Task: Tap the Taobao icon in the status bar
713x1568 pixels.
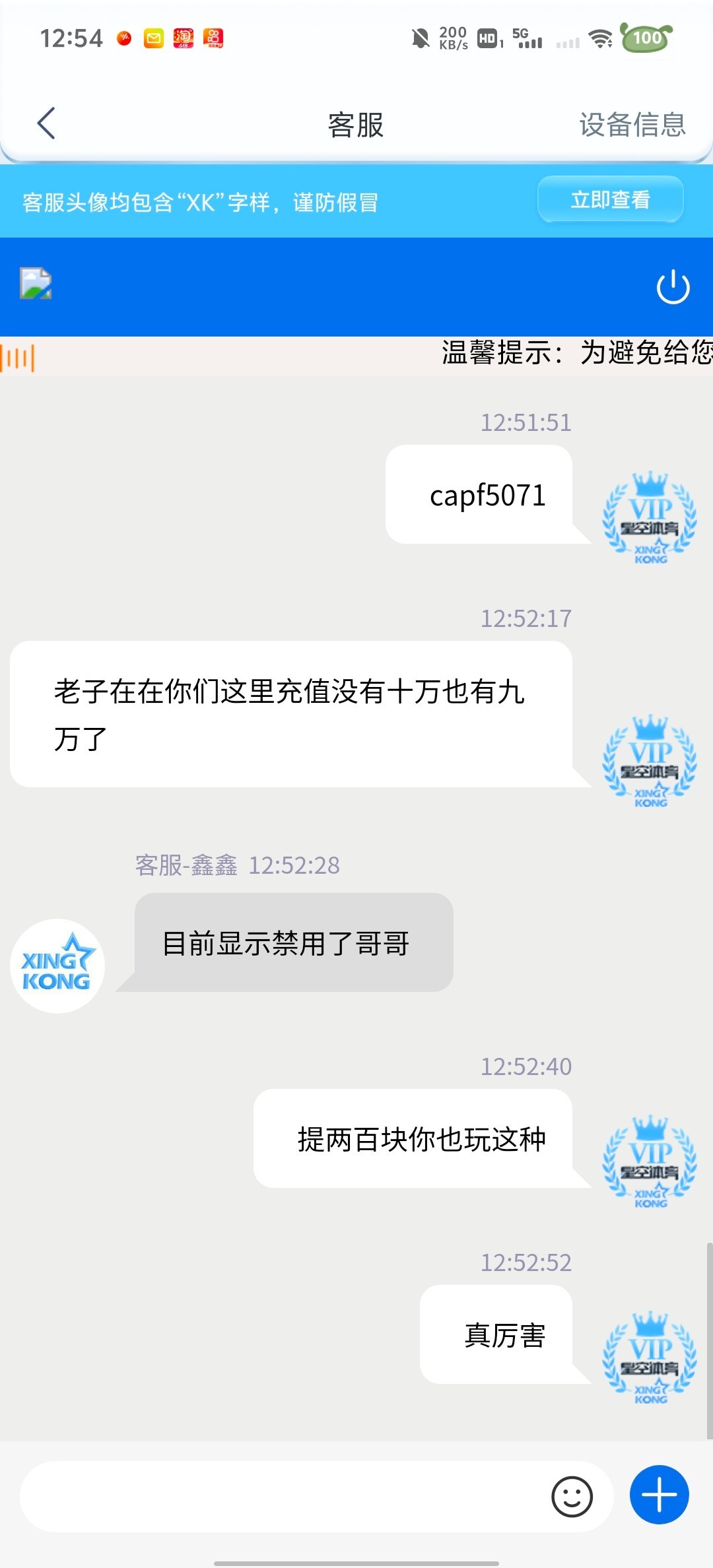Action: click(184, 38)
